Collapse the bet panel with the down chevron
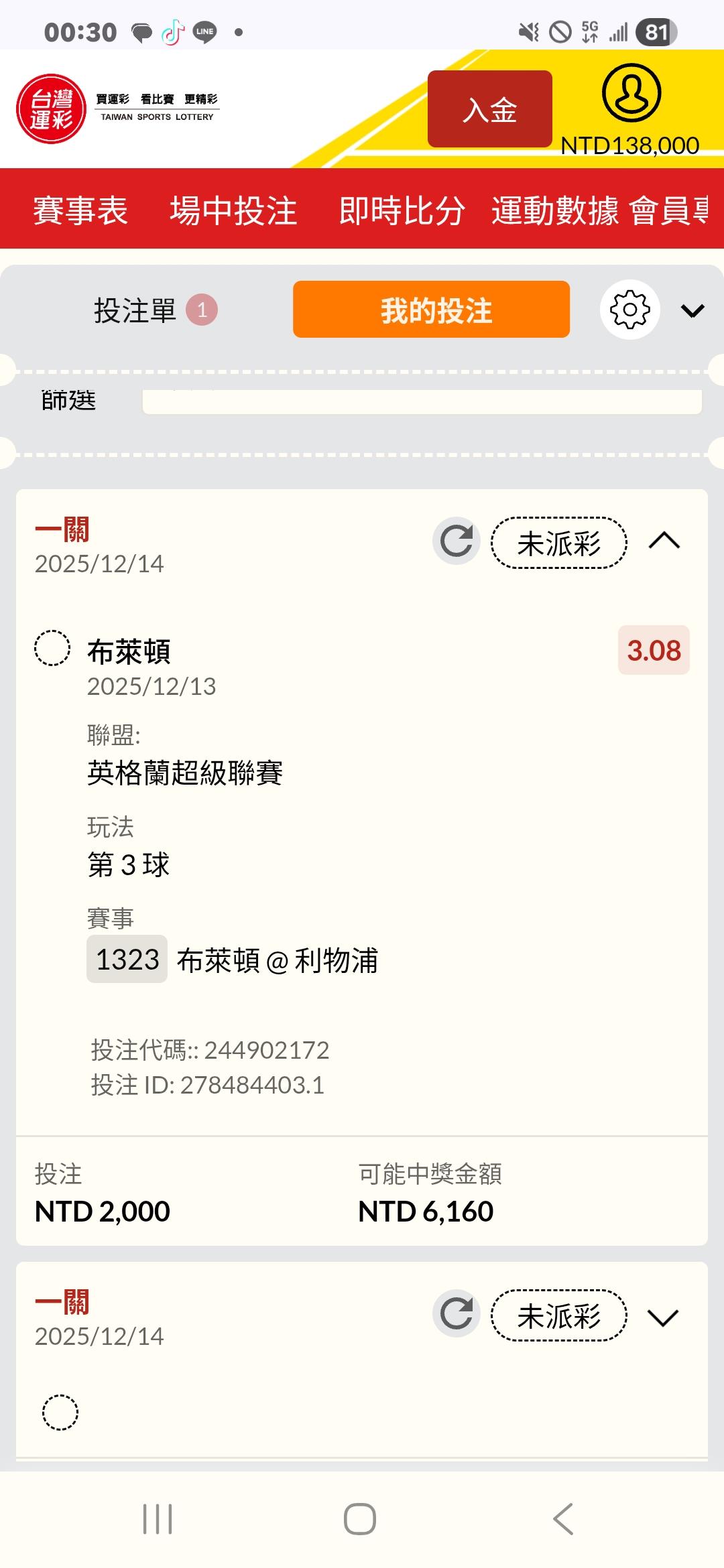The image size is (724, 1568). click(x=692, y=311)
